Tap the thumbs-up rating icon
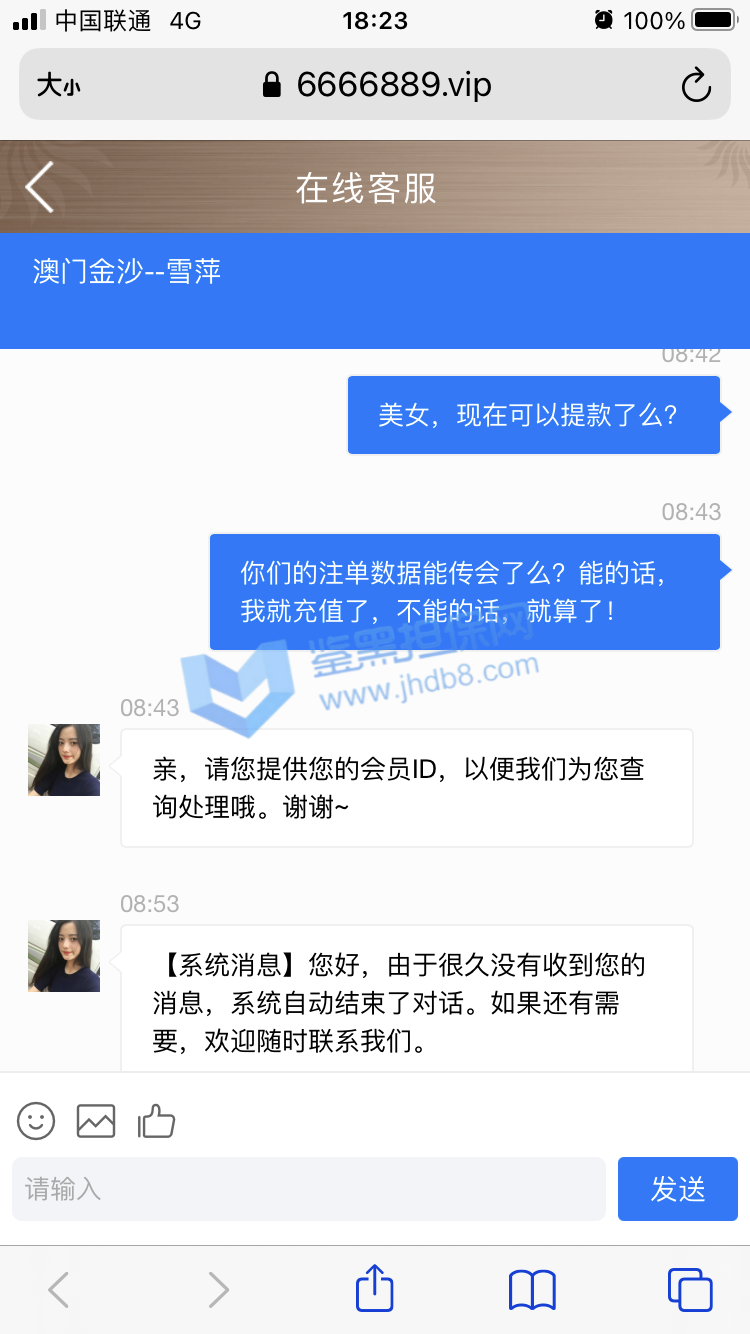 [156, 1121]
